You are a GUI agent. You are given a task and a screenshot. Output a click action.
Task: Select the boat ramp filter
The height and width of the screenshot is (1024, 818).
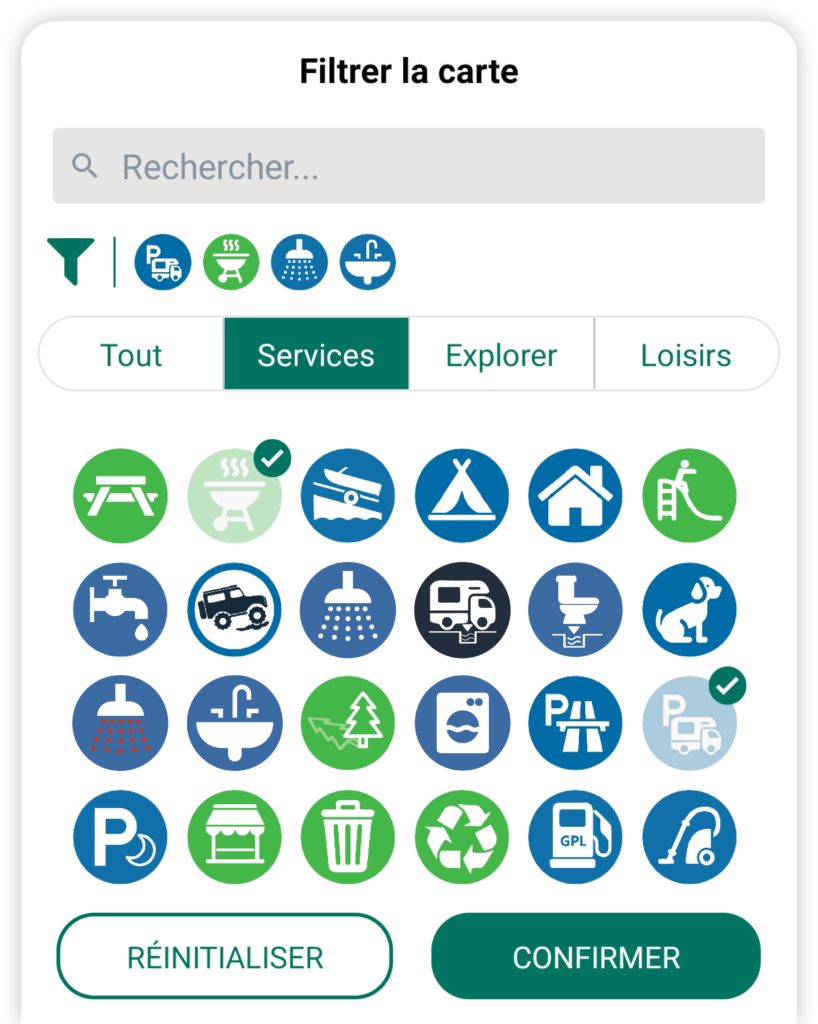pyautogui.click(x=348, y=496)
